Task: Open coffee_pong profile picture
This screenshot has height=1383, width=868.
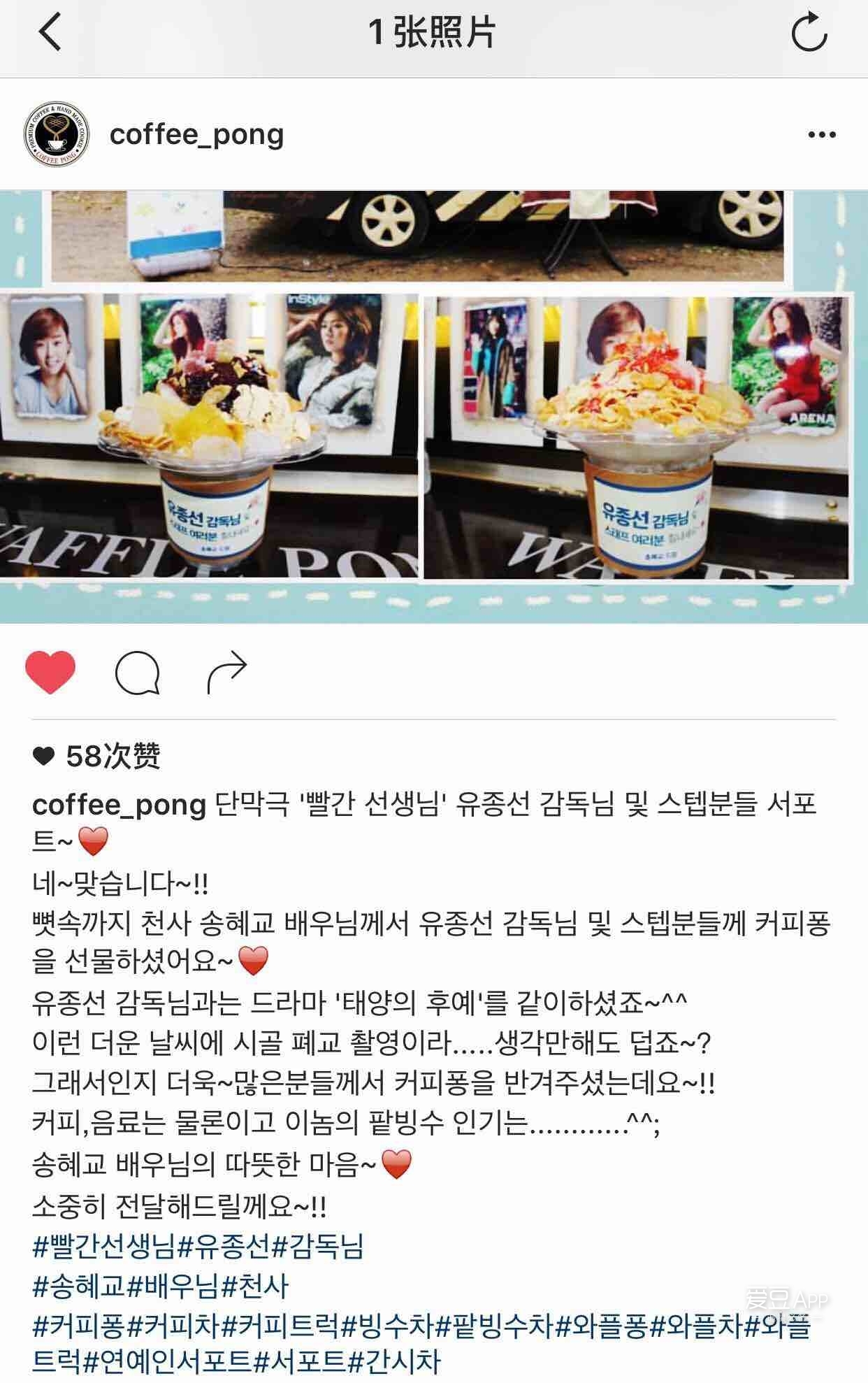Action: (56, 135)
